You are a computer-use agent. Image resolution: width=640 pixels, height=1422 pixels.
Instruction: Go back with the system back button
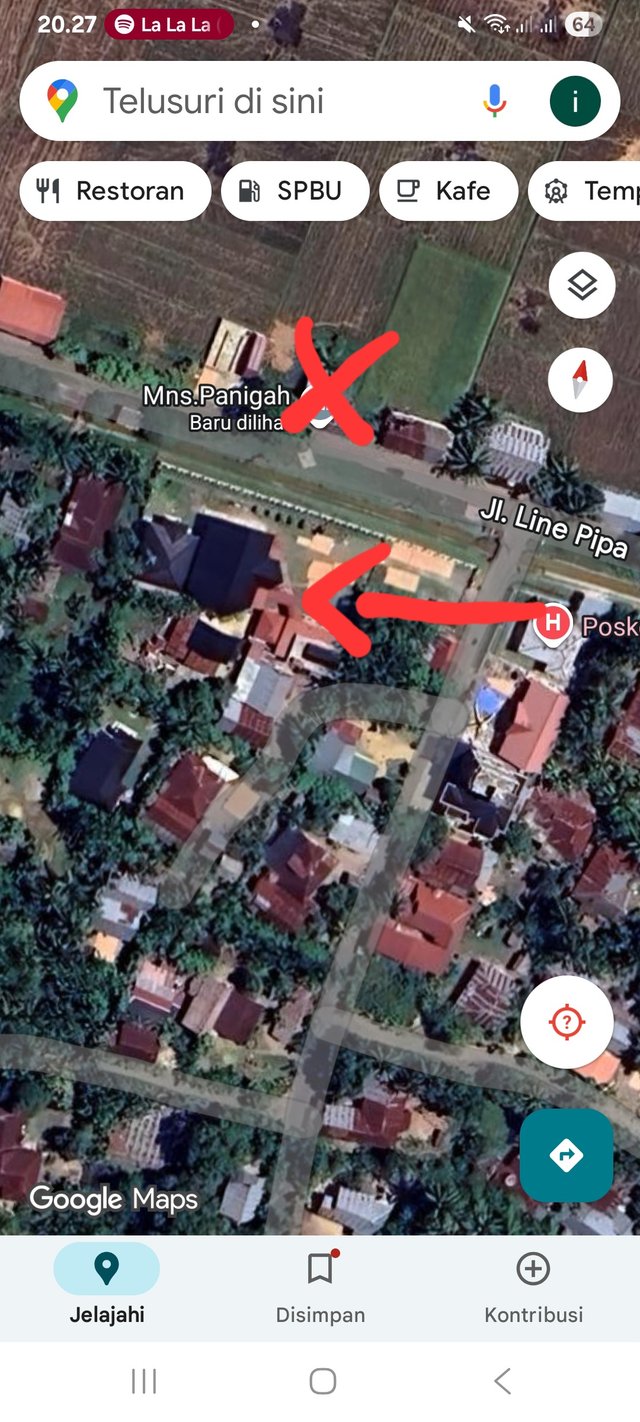(502, 1381)
